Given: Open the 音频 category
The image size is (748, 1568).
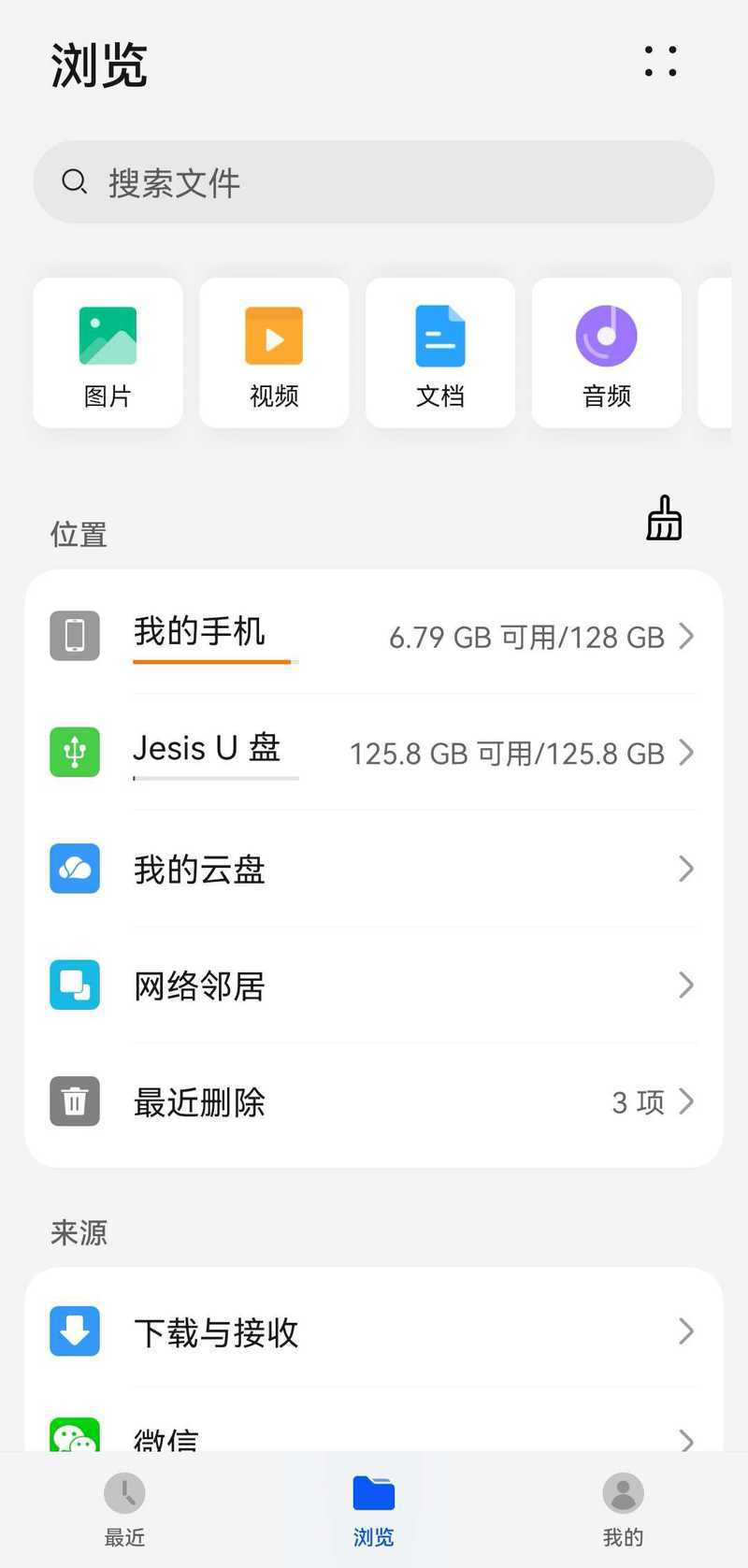Looking at the screenshot, I should tap(607, 352).
